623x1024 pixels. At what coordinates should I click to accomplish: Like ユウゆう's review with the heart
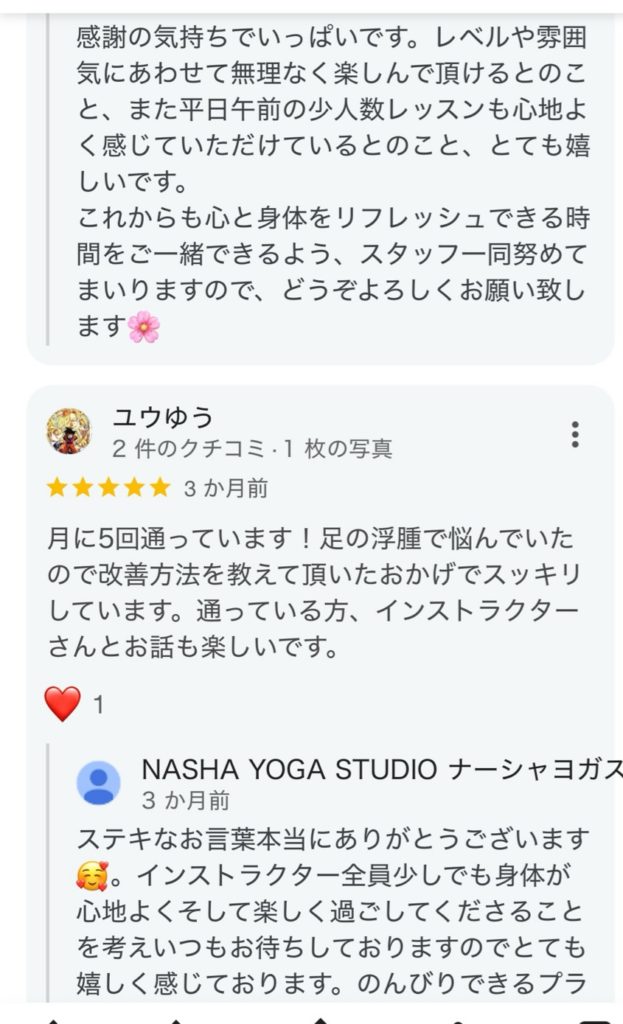(x=62, y=704)
